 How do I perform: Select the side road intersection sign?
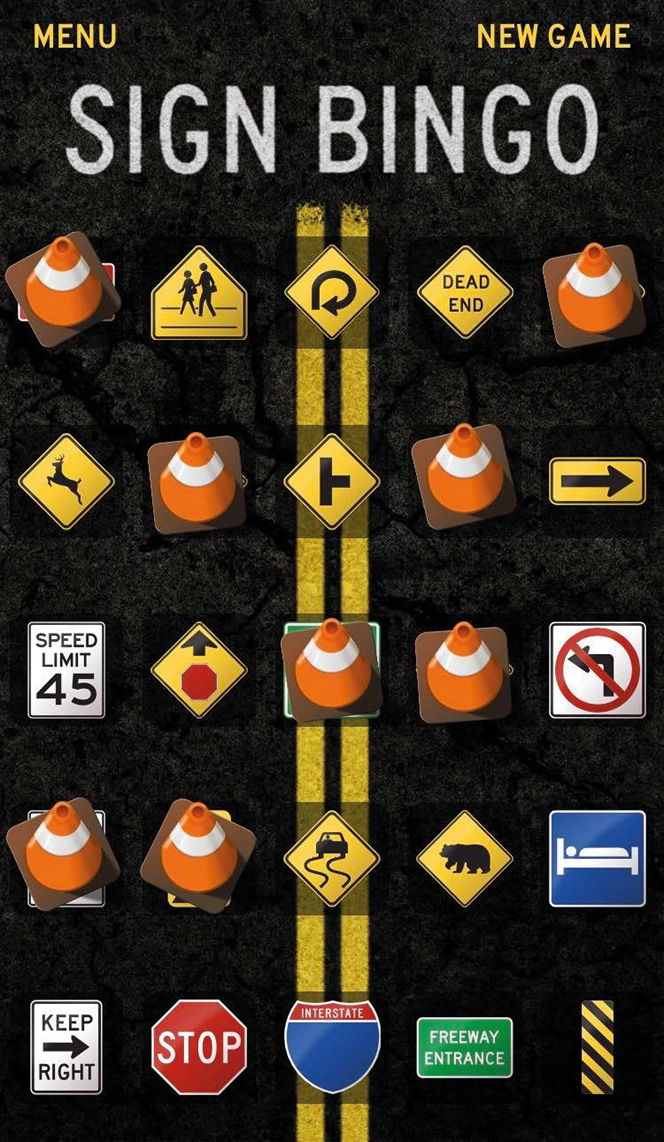tap(331, 481)
